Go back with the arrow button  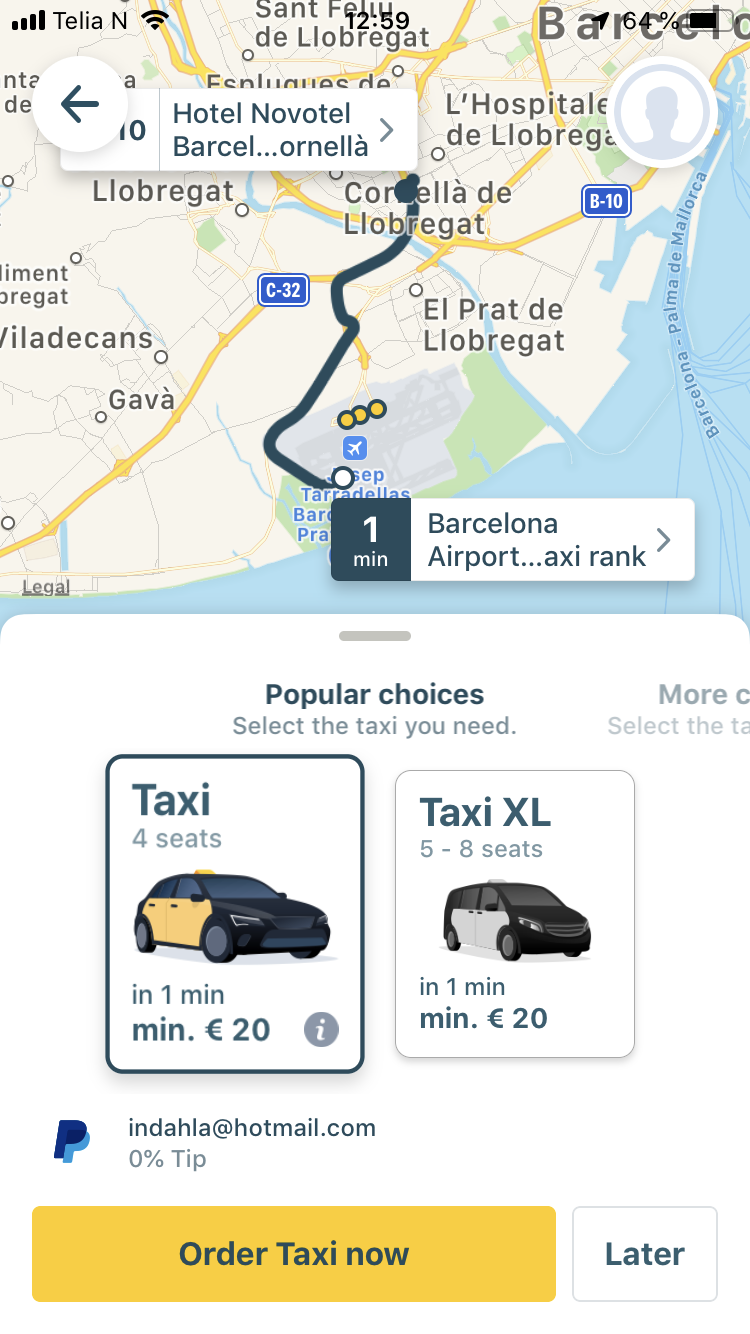tap(81, 105)
